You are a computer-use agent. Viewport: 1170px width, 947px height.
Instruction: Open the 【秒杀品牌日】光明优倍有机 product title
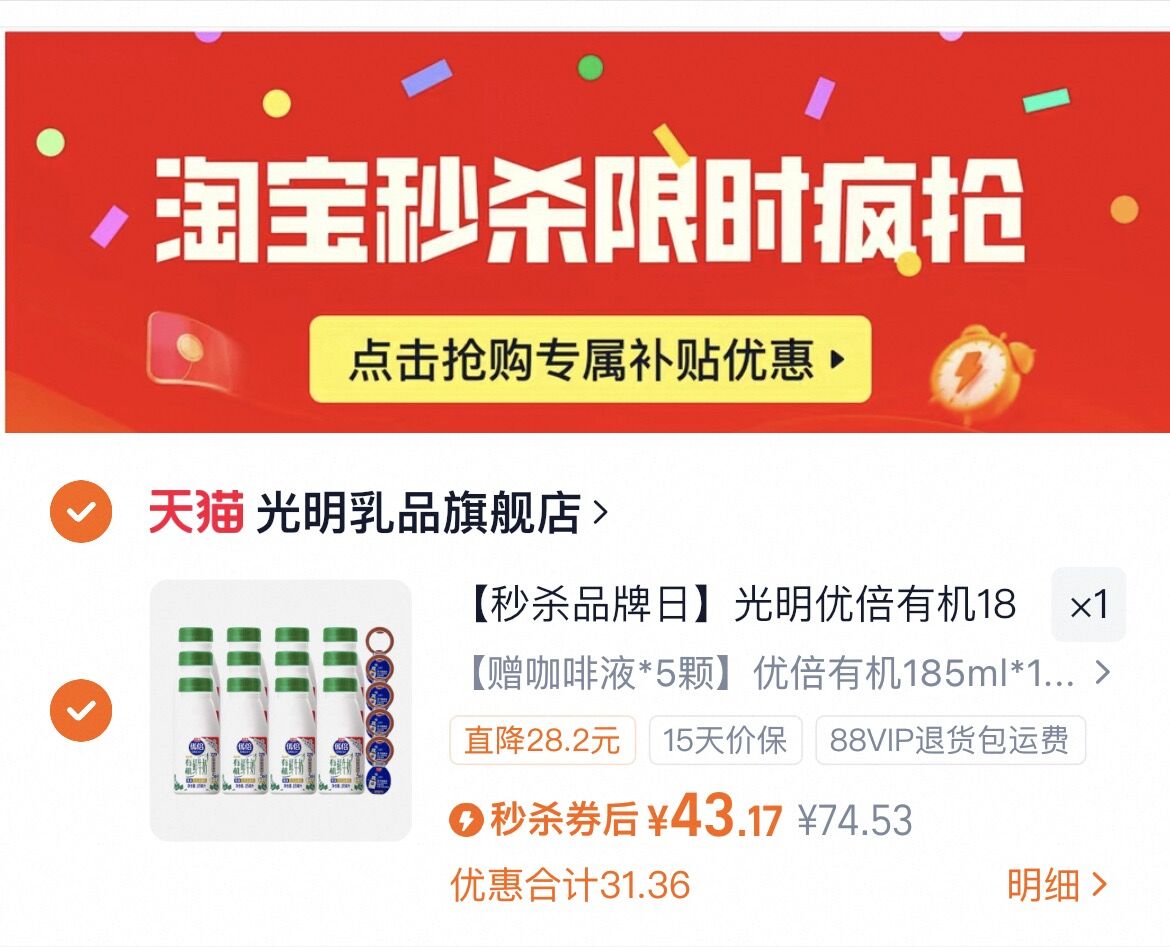click(x=741, y=605)
